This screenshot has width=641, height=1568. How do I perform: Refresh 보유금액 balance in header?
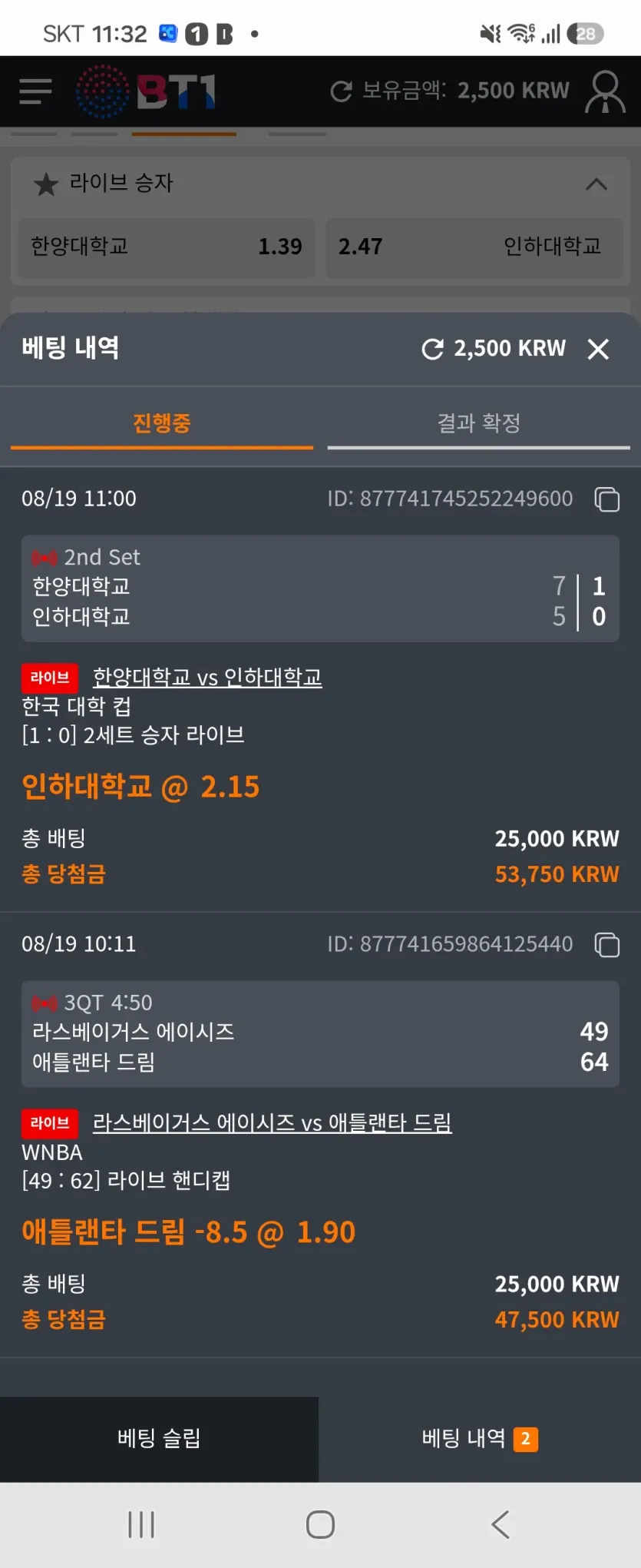[x=341, y=91]
